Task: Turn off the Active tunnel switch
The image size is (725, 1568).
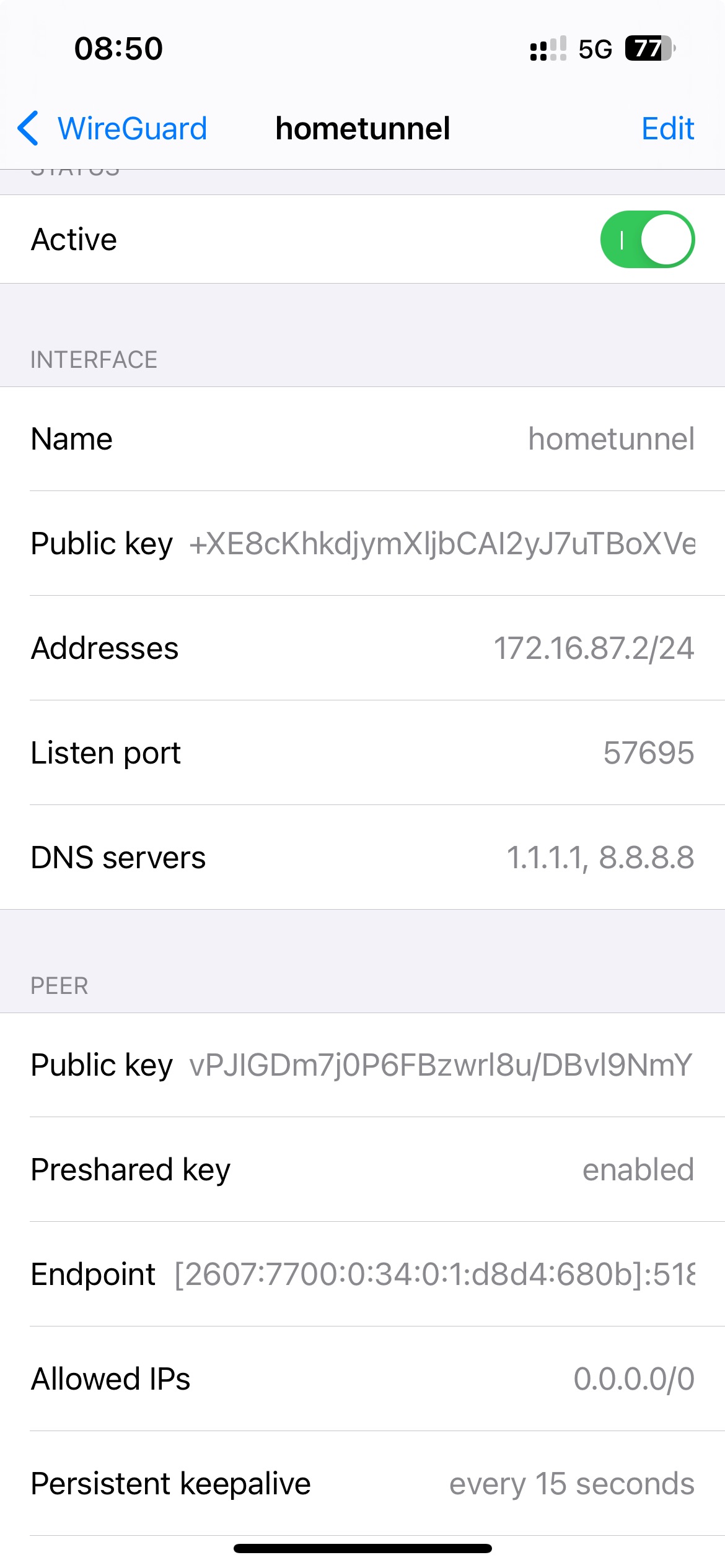Action: coord(647,239)
